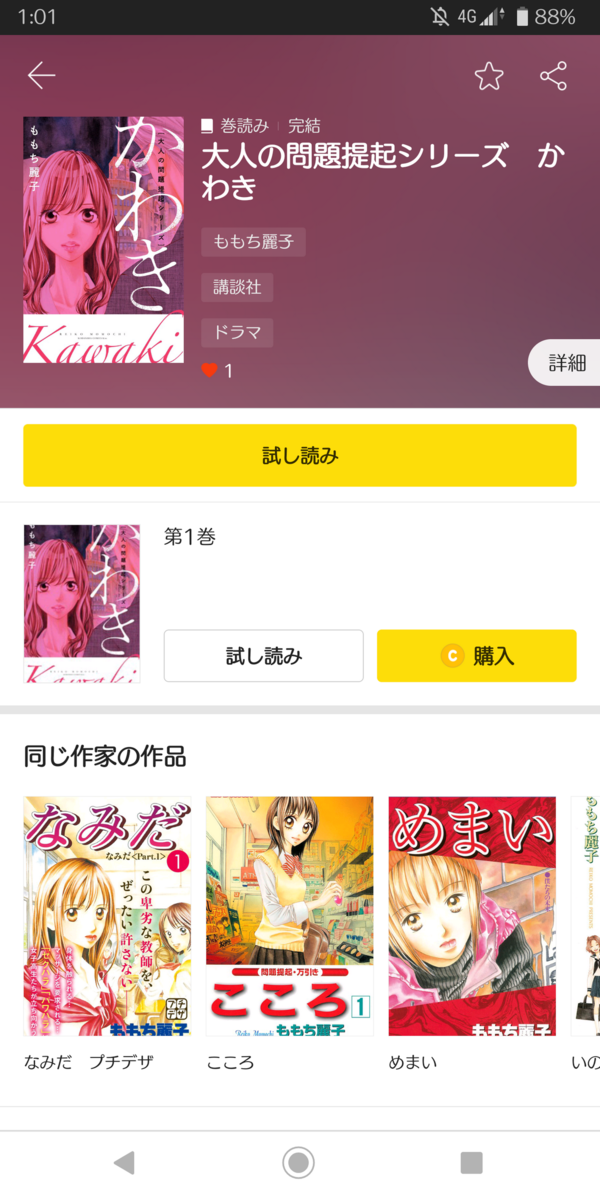
Task: Open the 第1巻 volume cover
Action: [x=82, y=603]
